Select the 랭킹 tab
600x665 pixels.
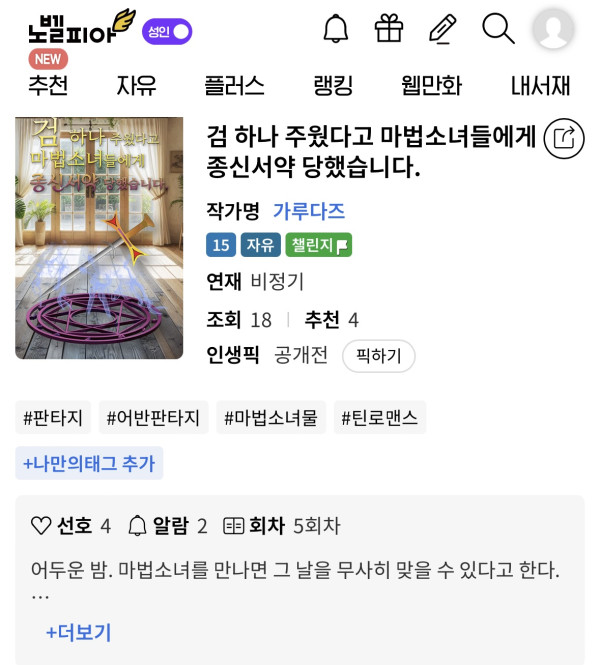[x=333, y=86]
